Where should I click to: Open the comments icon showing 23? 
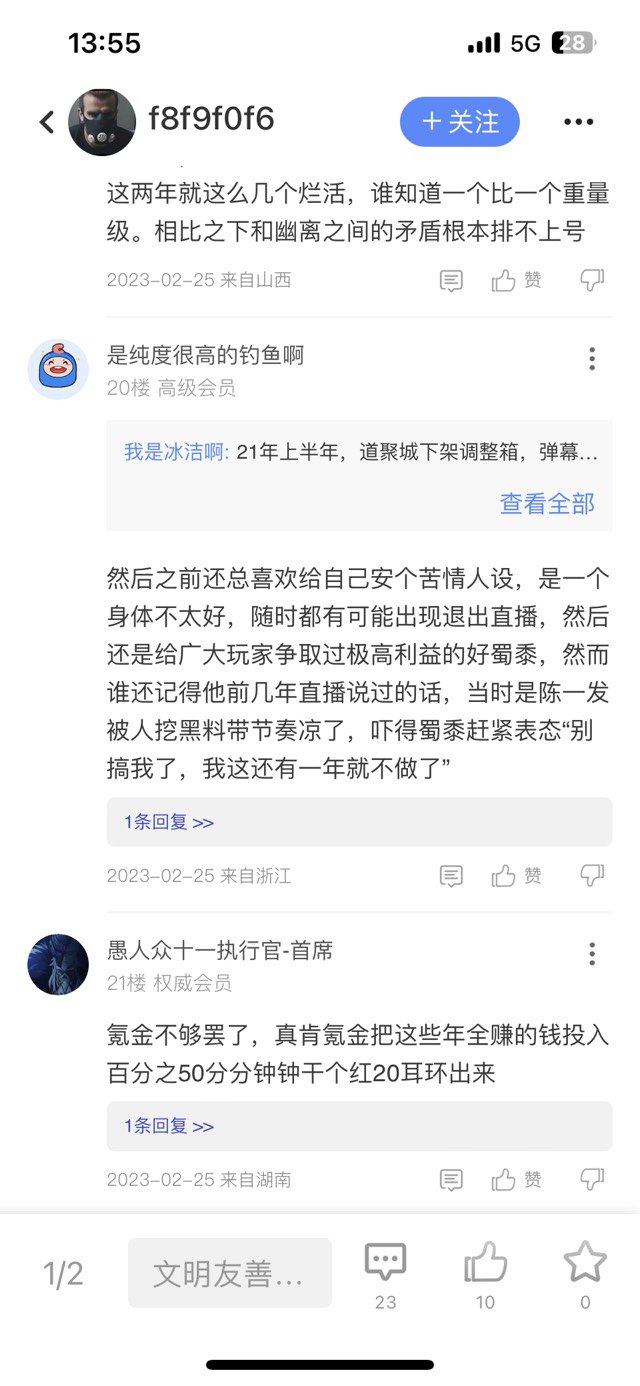pos(385,1274)
